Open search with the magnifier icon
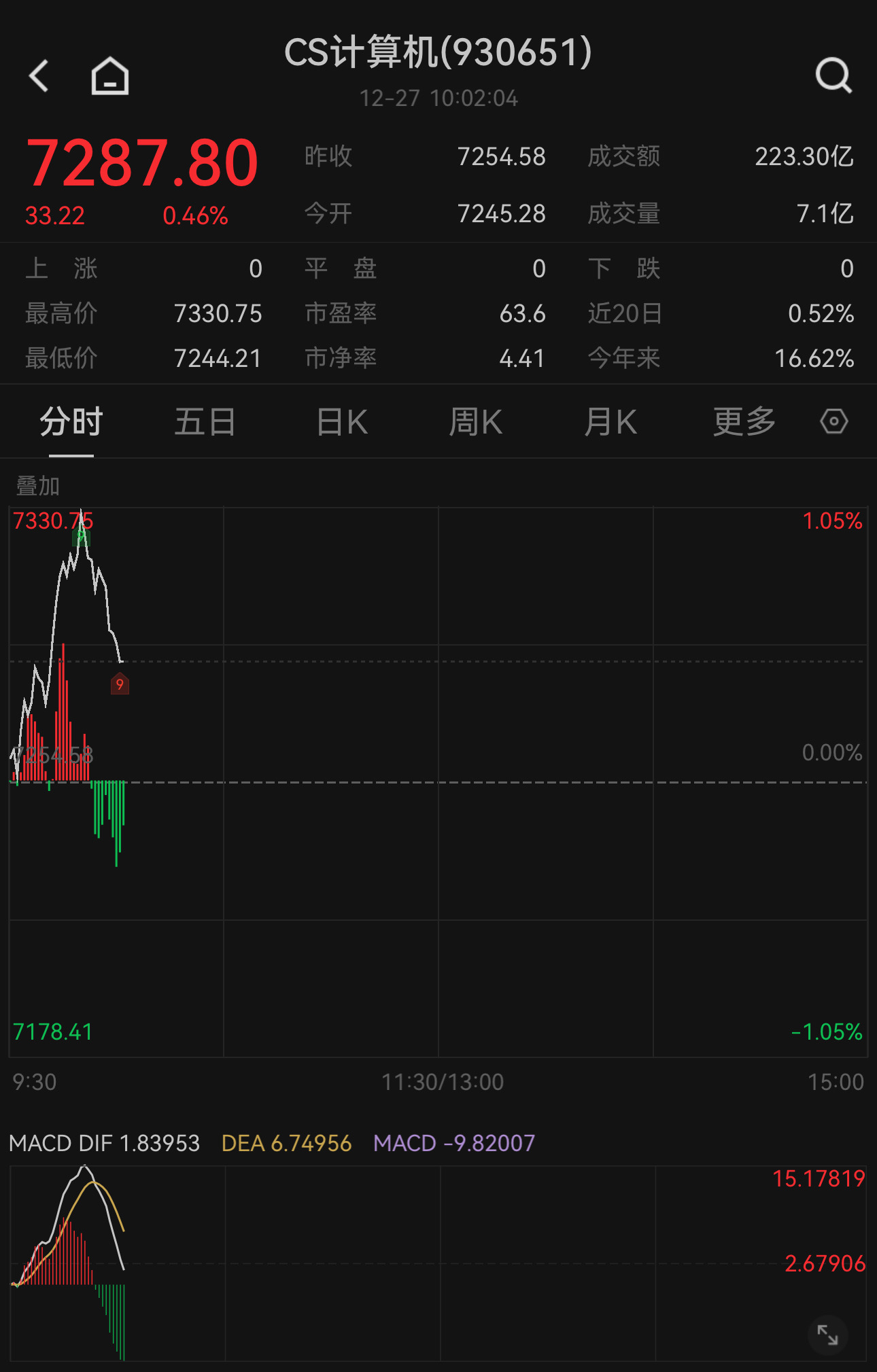Viewport: 877px width, 1372px height. (832, 75)
